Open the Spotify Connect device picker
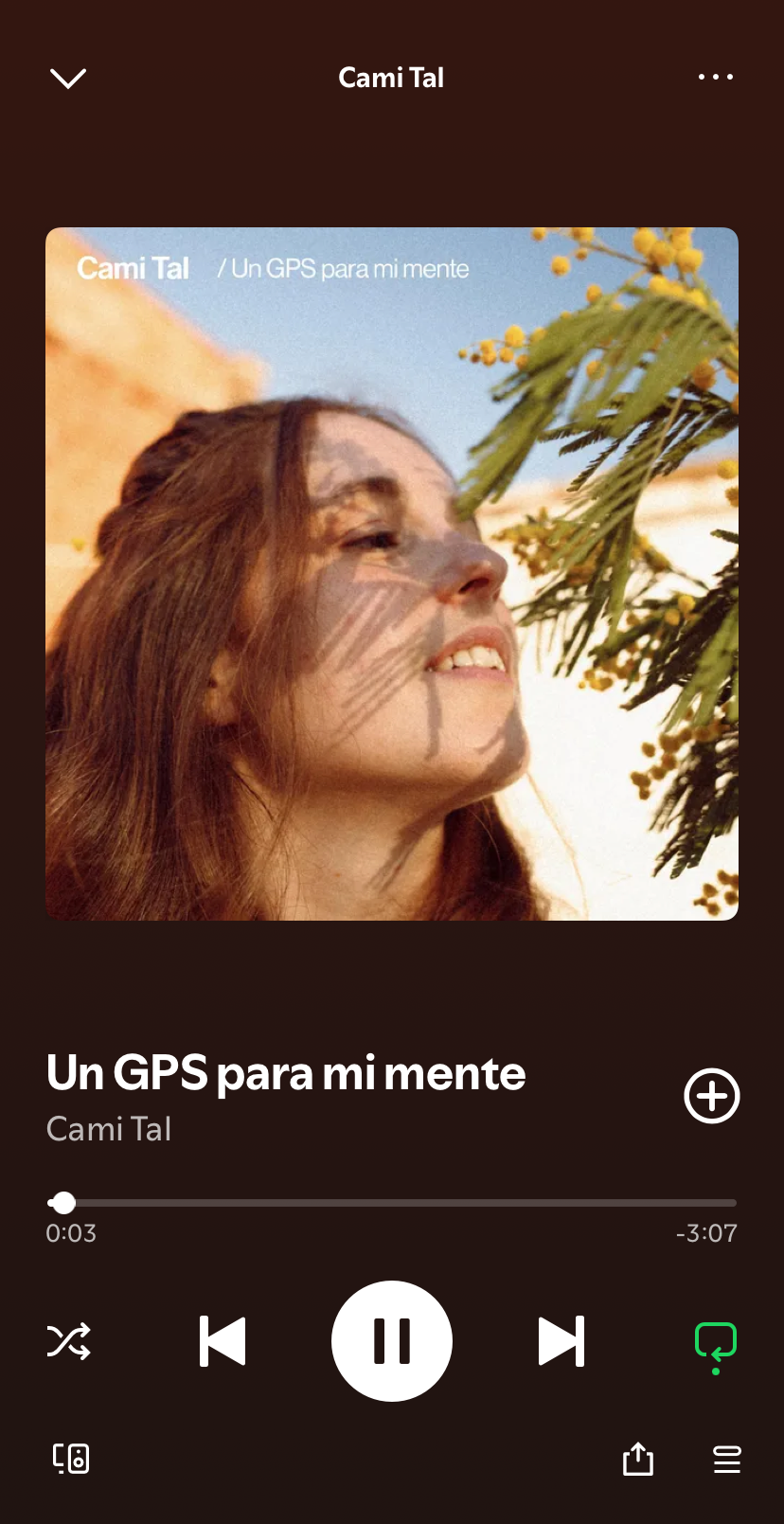The height and width of the screenshot is (1524, 784). (x=69, y=1459)
